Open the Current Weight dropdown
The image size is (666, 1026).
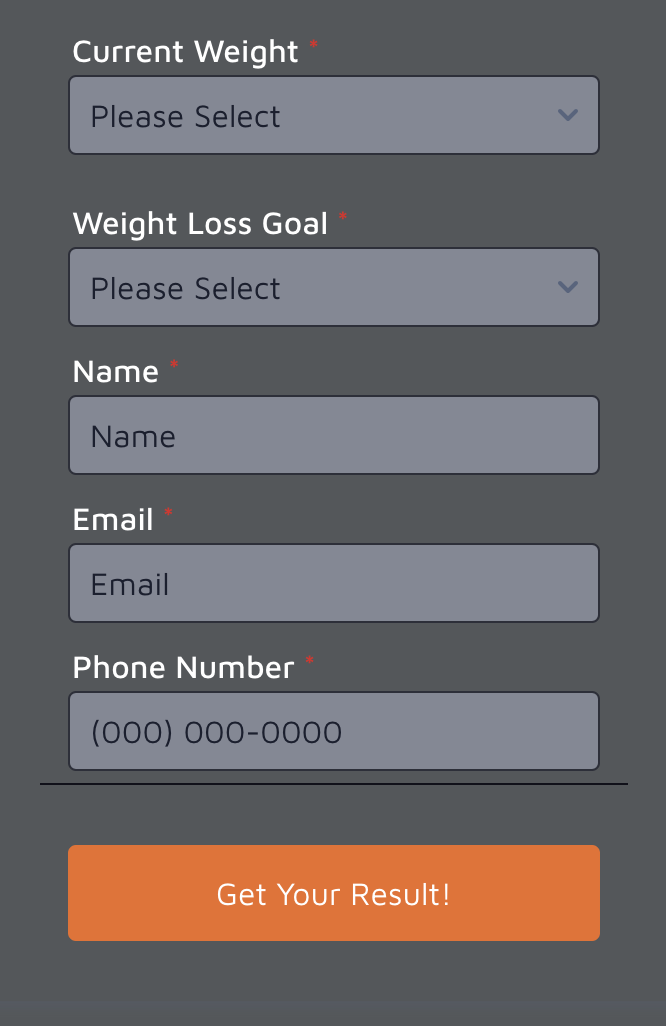click(333, 116)
